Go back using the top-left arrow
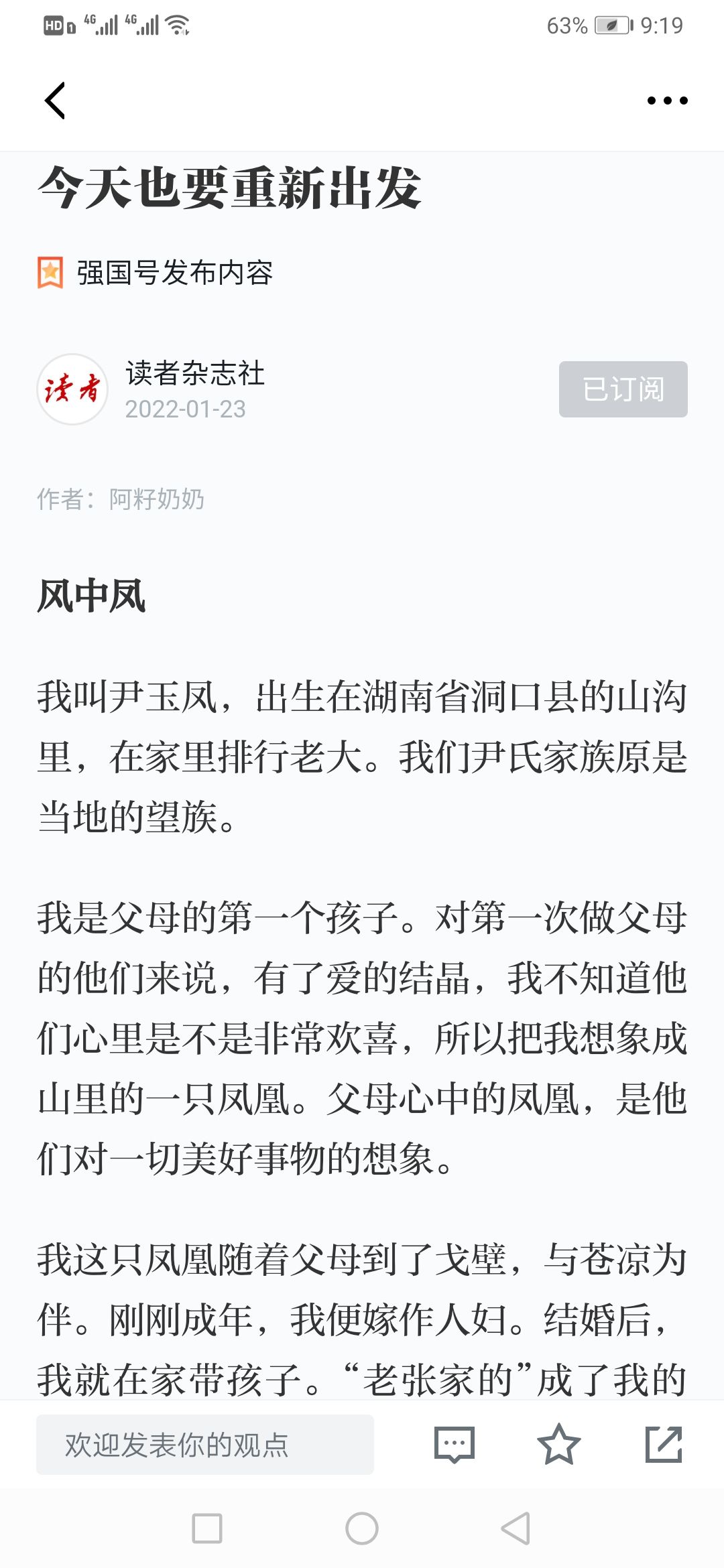Image resolution: width=724 pixels, height=1568 pixels. (55, 101)
